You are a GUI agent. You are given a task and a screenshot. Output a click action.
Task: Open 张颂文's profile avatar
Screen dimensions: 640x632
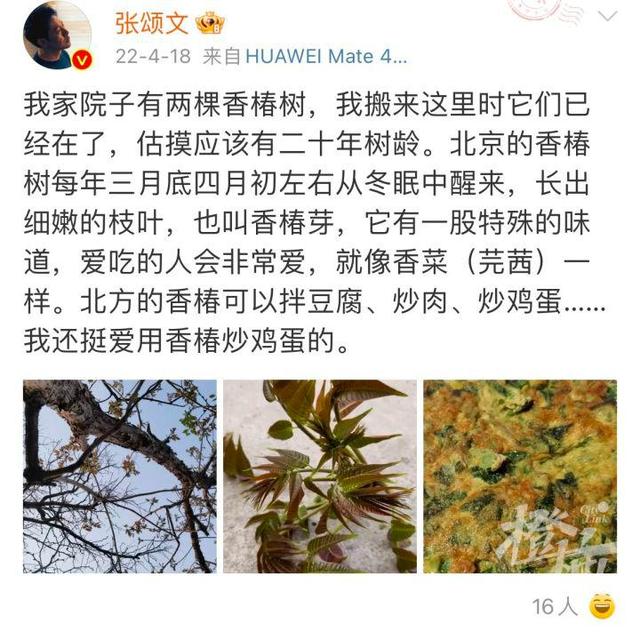tap(57, 35)
